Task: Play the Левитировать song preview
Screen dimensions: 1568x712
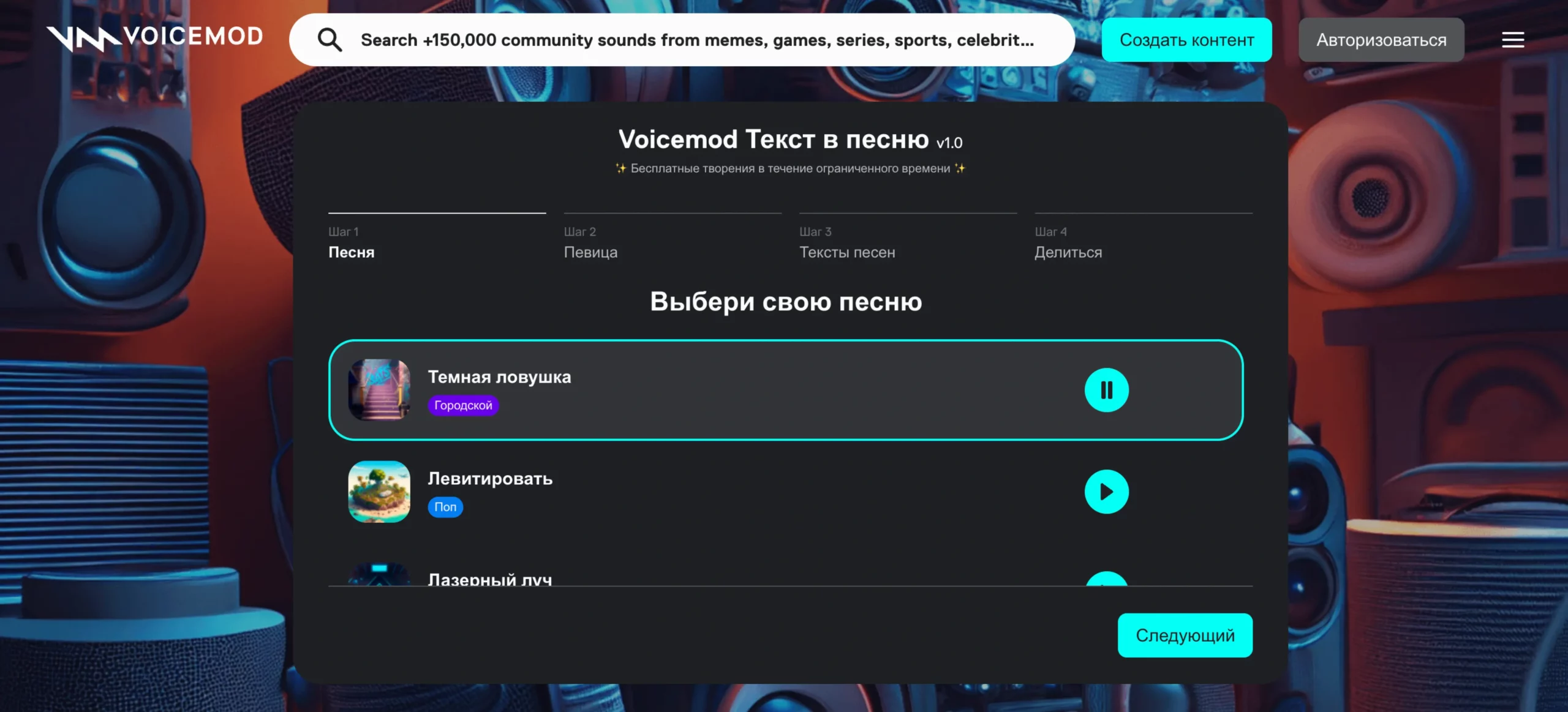Action: 1106,492
